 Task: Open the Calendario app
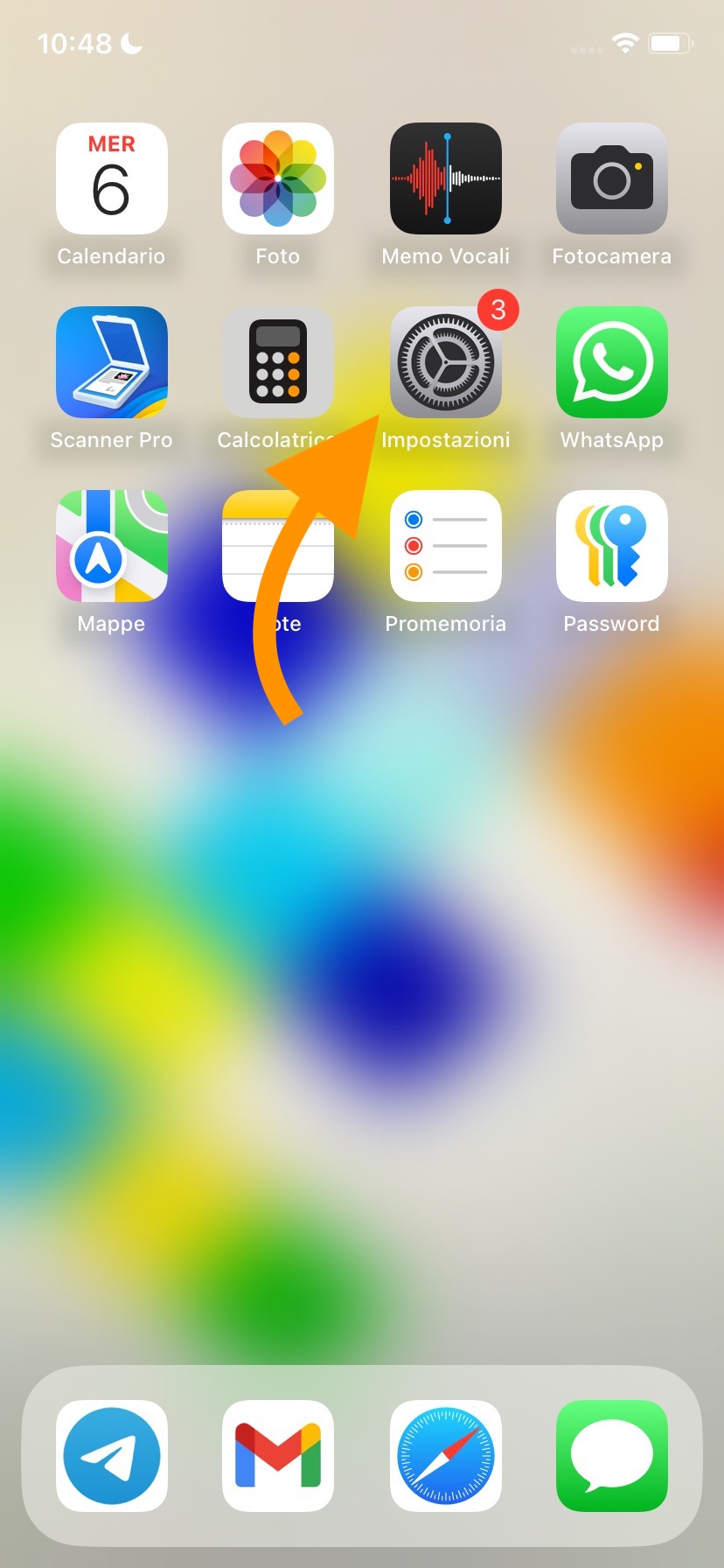[111, 178]
